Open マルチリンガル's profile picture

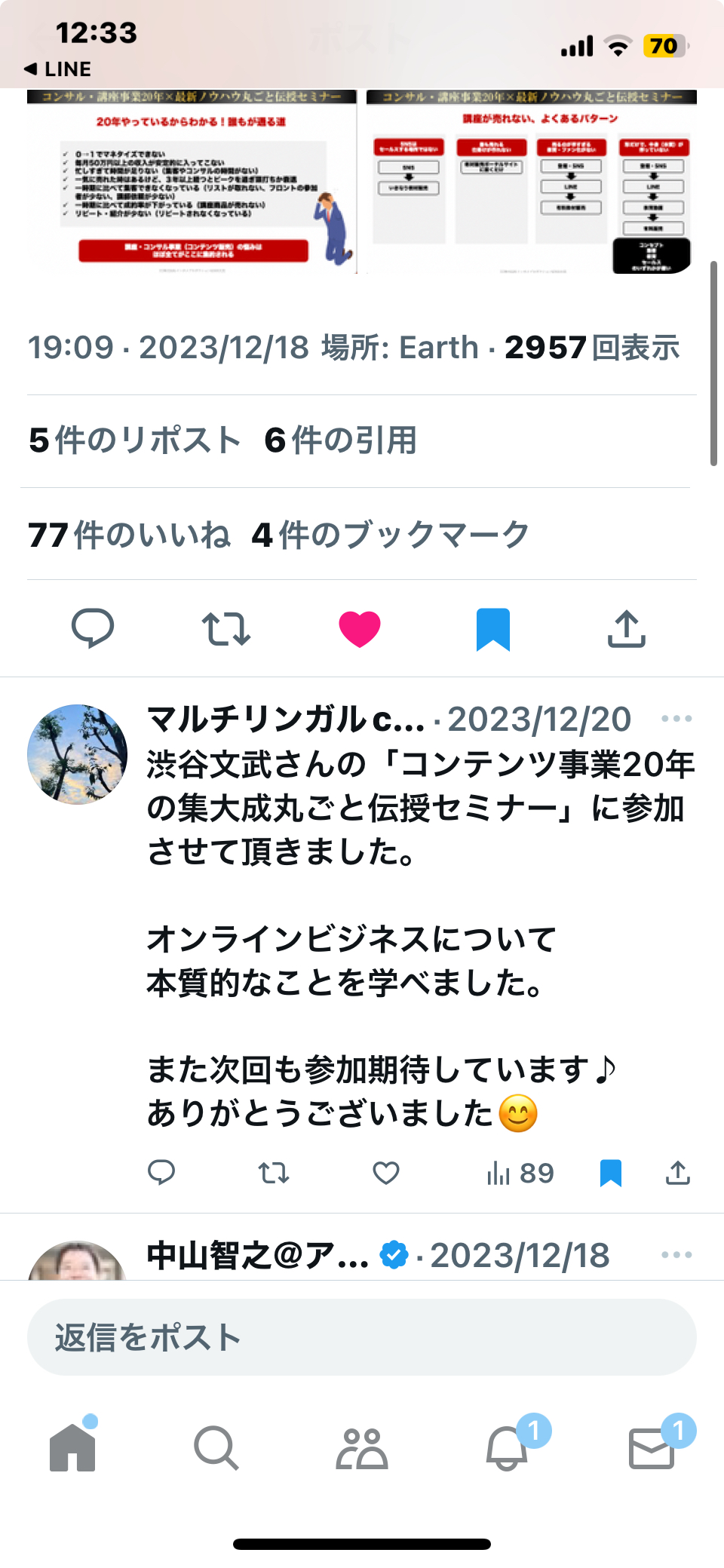point(77,754)
